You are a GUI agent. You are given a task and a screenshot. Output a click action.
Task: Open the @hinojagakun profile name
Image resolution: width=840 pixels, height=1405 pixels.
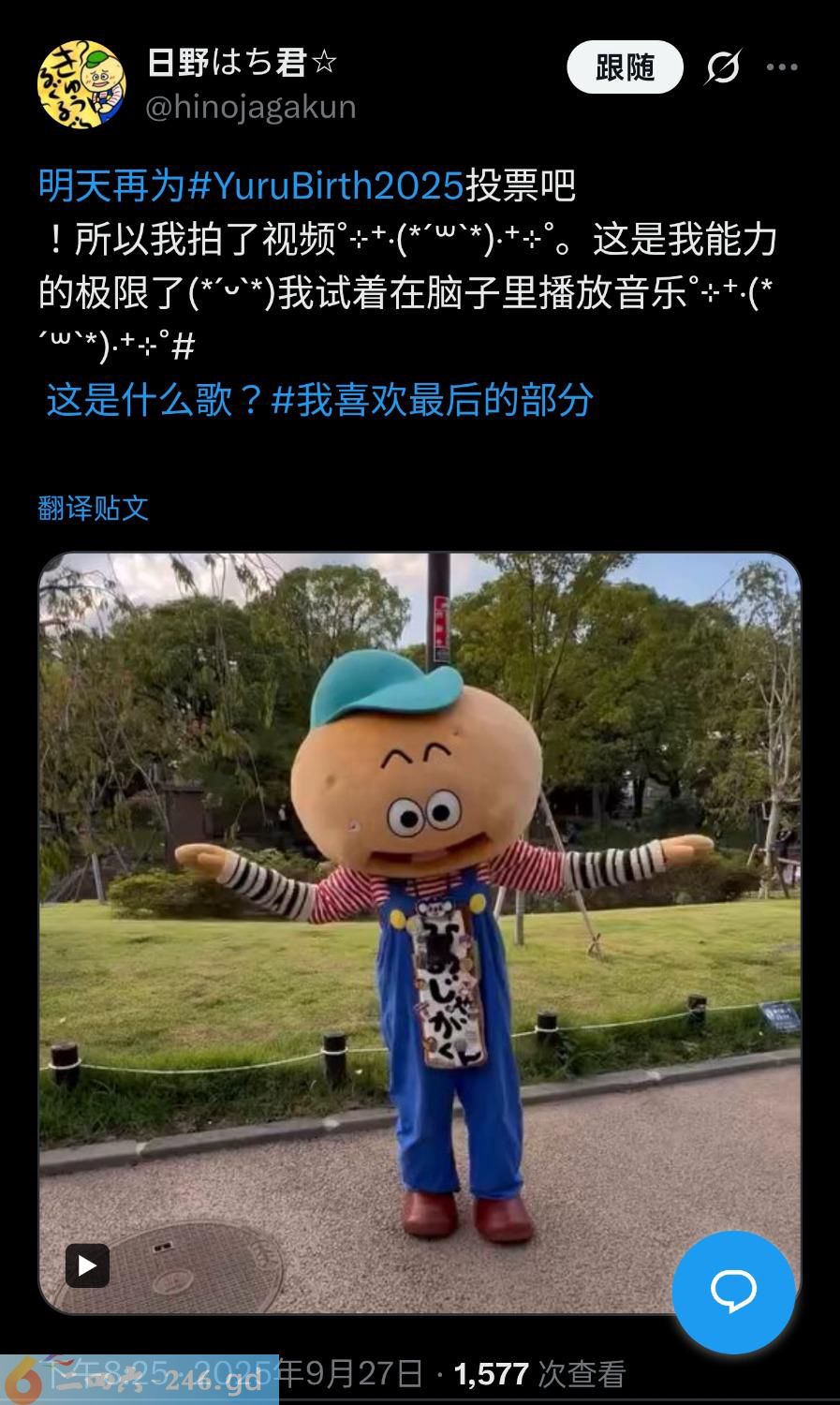click(x=251, y=107)
